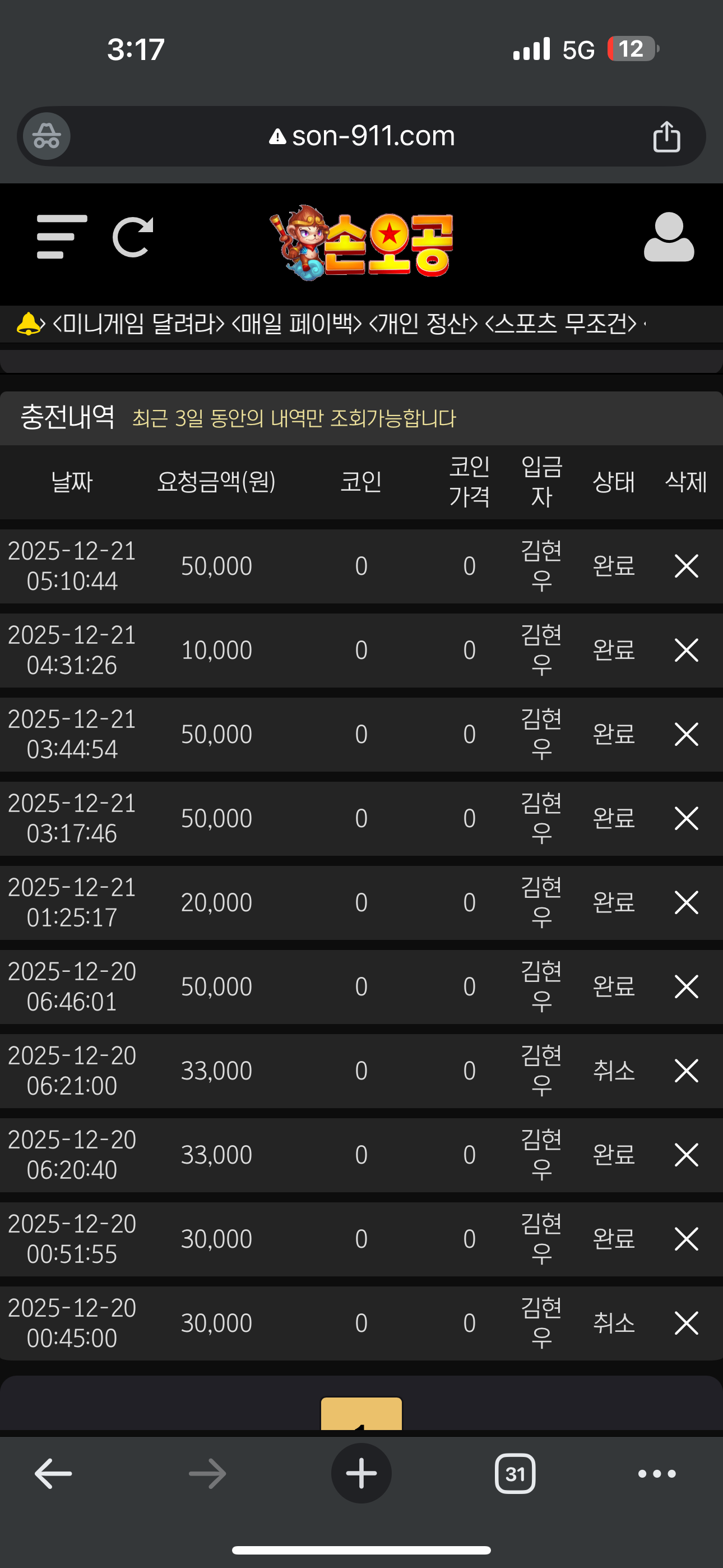The height and width of the screenshot is (1568, 723).
Task: Remove the 01:25:17 charge entry
Action: point(686,902)
